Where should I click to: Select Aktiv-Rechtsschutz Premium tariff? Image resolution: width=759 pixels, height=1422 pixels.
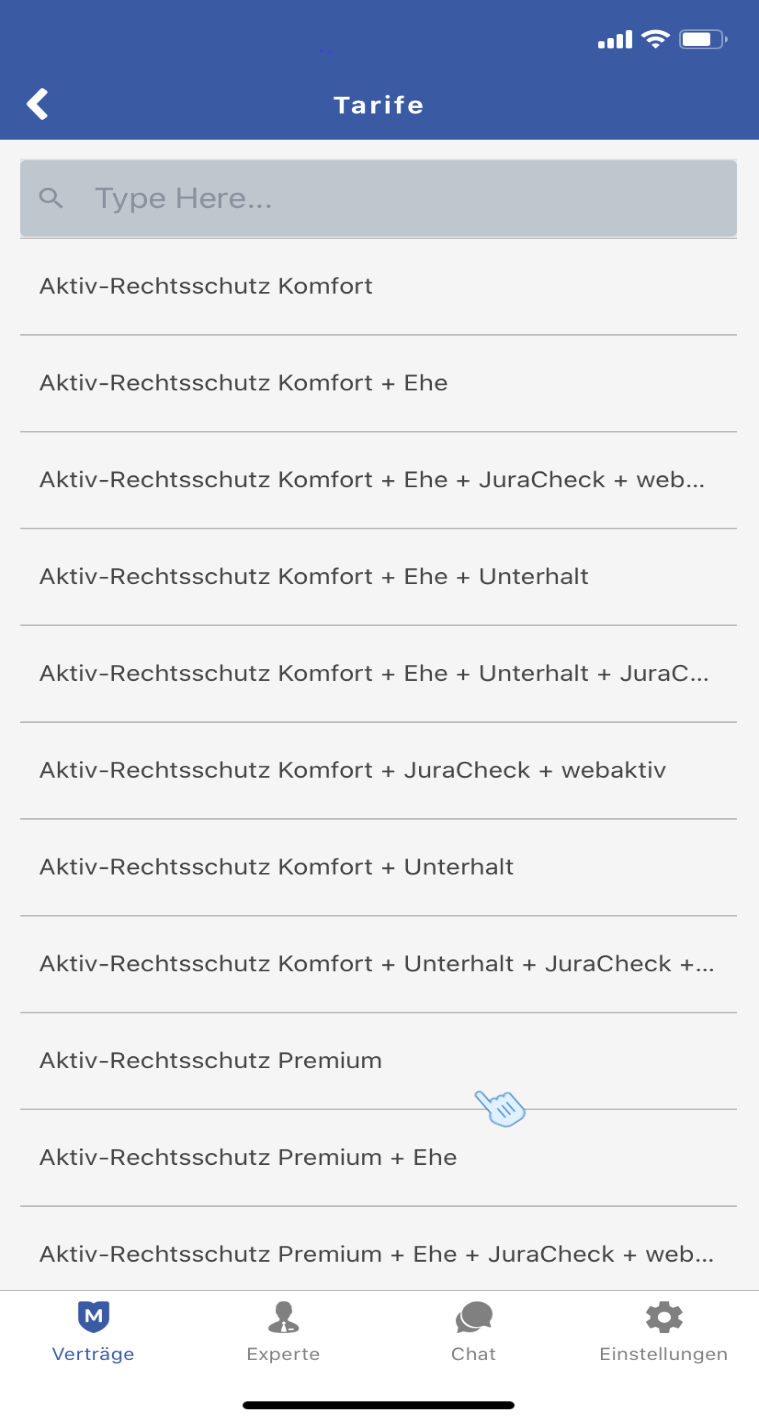tap(378, 1060)
